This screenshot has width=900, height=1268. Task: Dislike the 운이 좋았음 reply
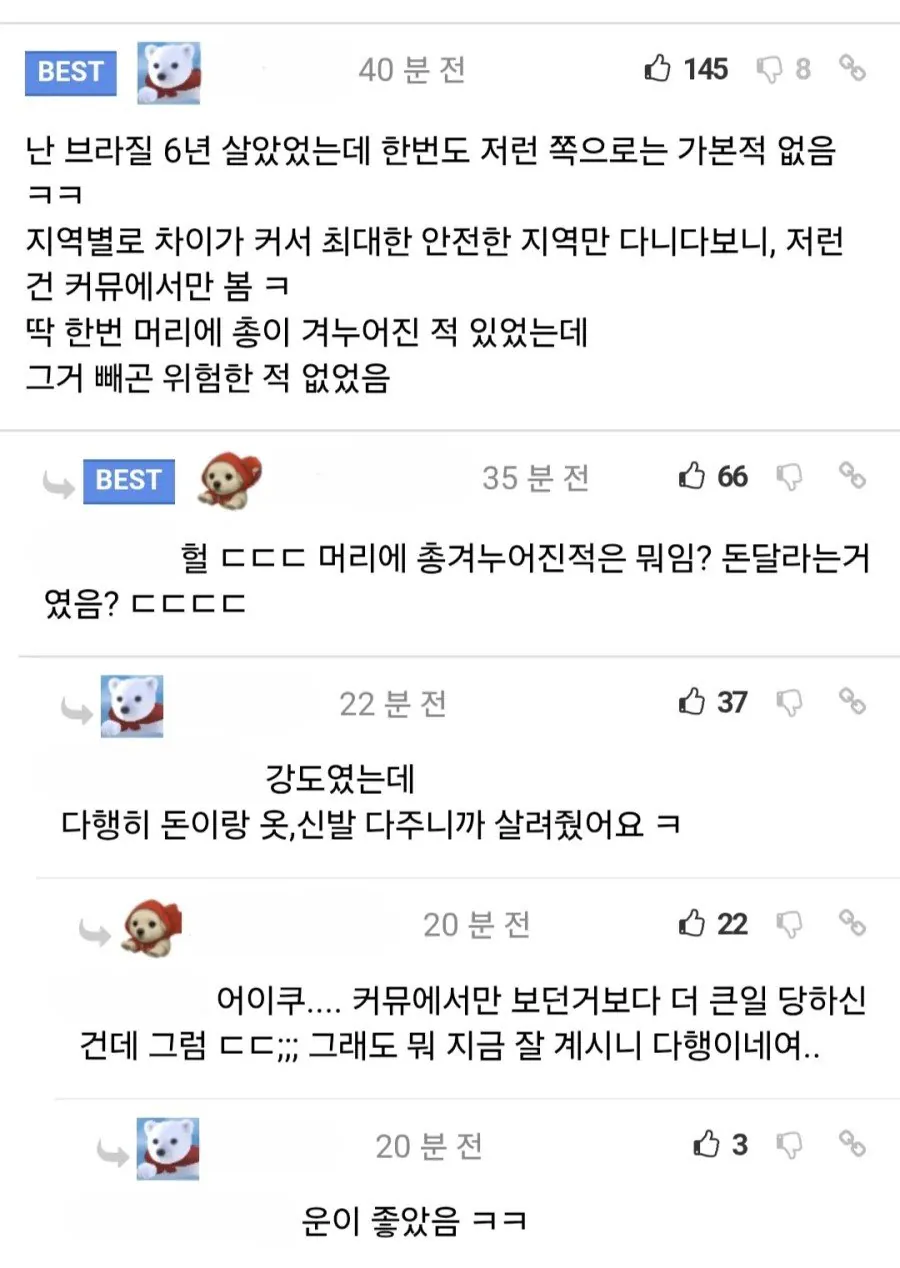click(x=790, y=1145)
